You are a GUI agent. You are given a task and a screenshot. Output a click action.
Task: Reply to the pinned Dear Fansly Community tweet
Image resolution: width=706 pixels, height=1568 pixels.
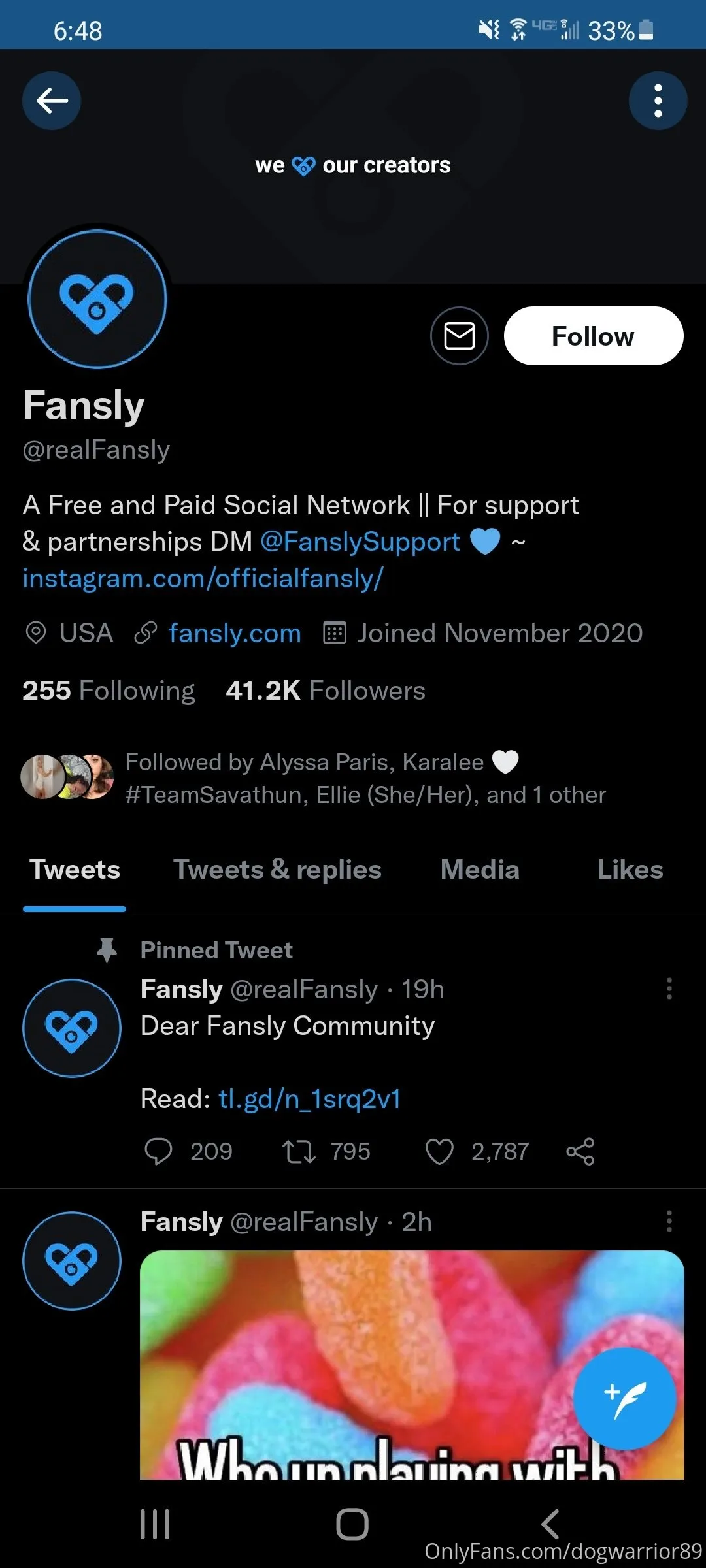coord(158,1151)
